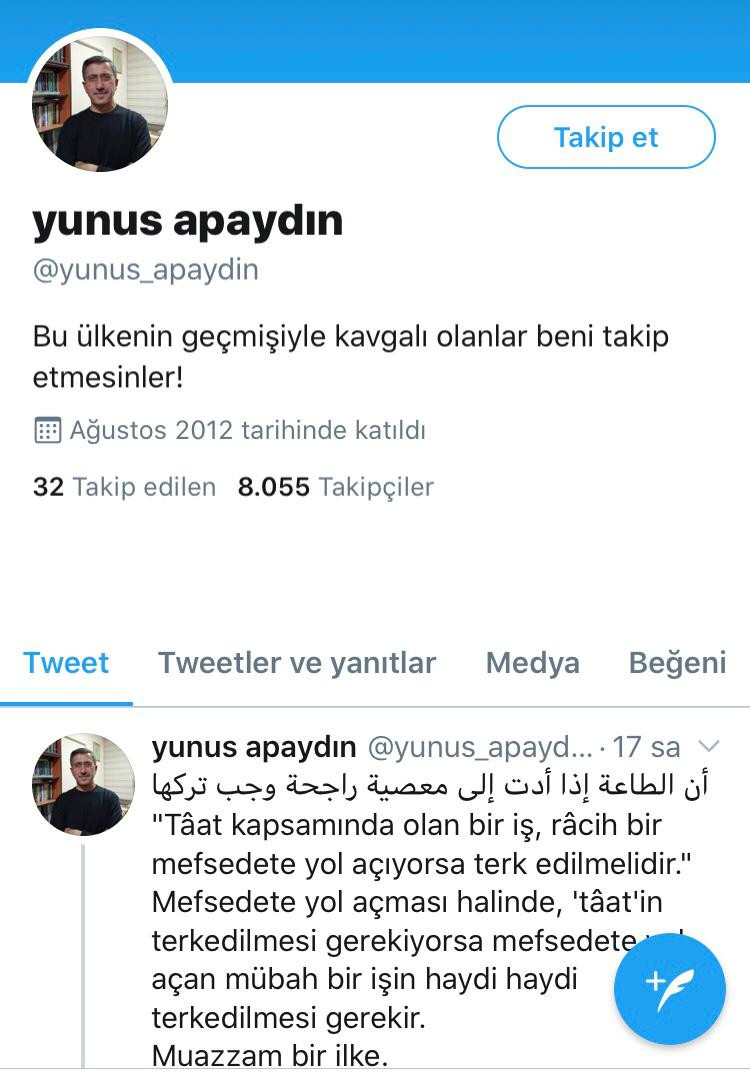The height and width of the screenshot is (1079, 750).
Task: Open the large profile photo
Action: (98, 103)
